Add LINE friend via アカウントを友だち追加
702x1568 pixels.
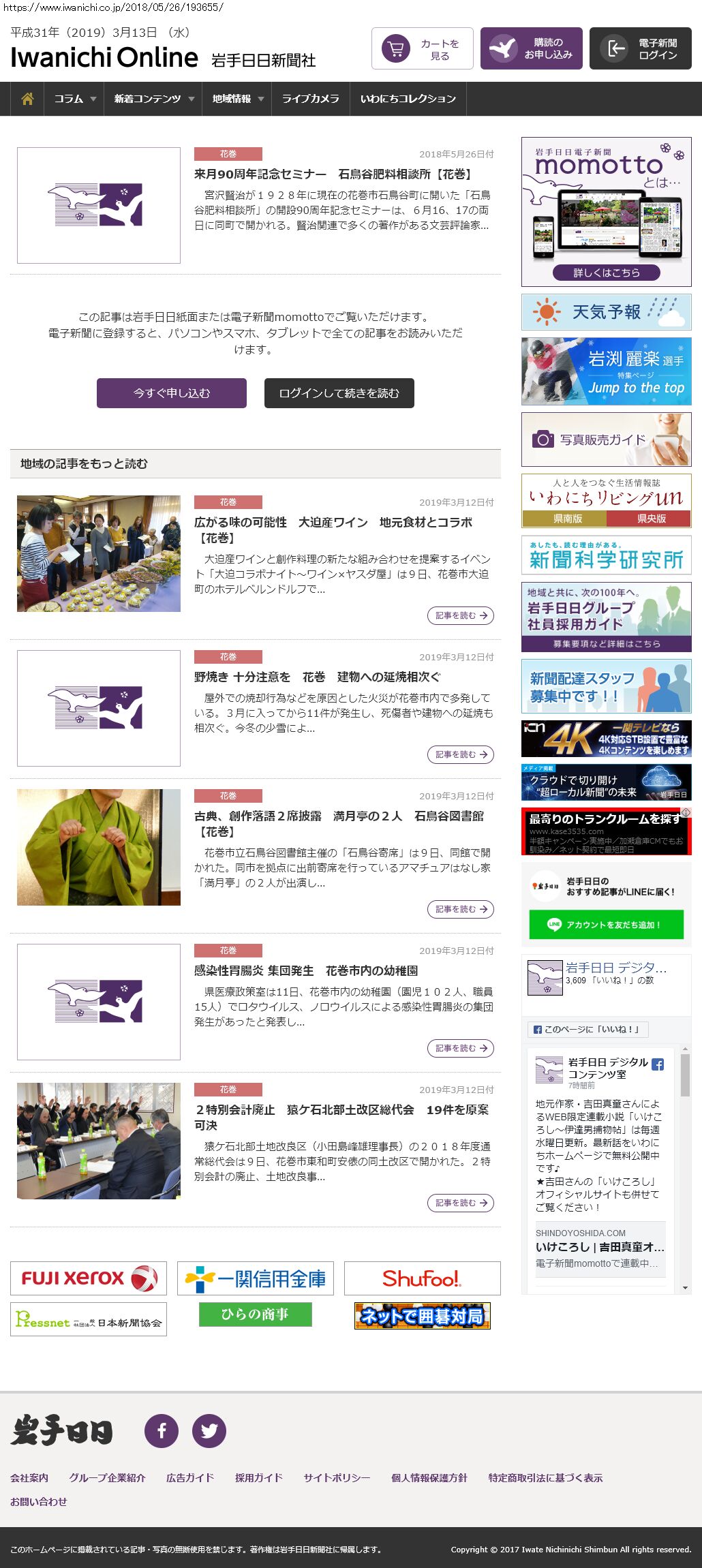(x=606, y=925)
